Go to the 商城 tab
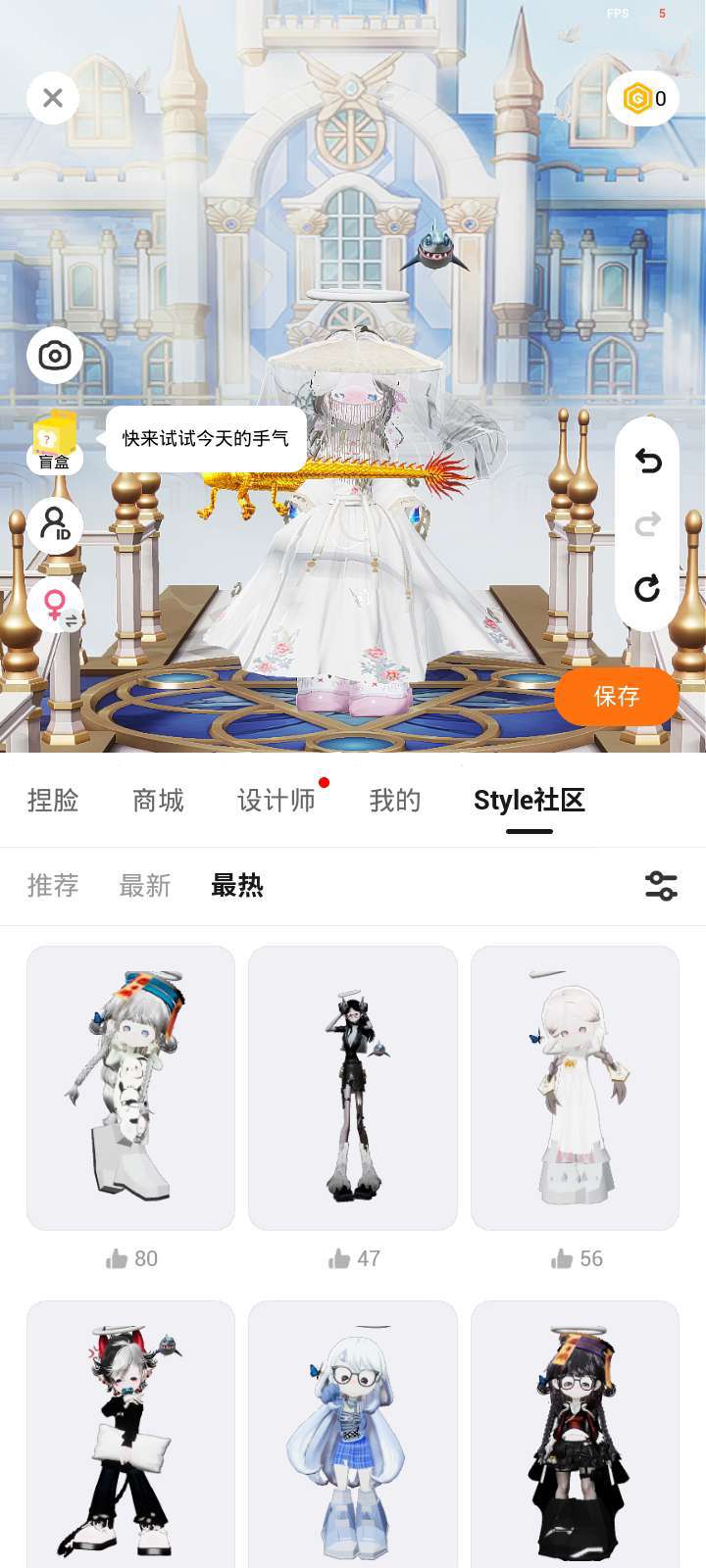This screenshot has width=706, height=1568. (158, 801)
